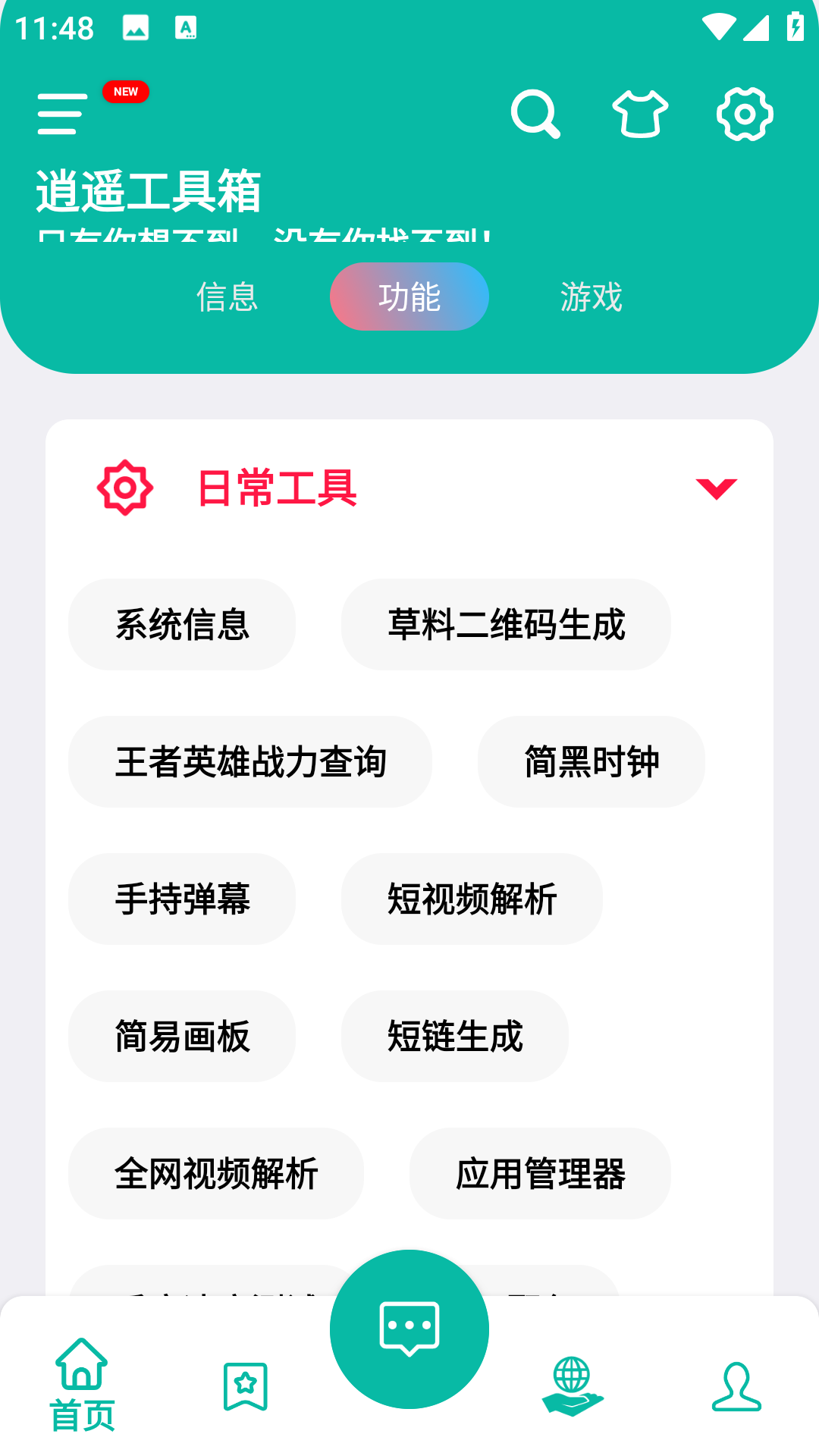This screenshot has width=819, height=1456.
Task: Select the 功能 tab
Action: pos(409,297)
